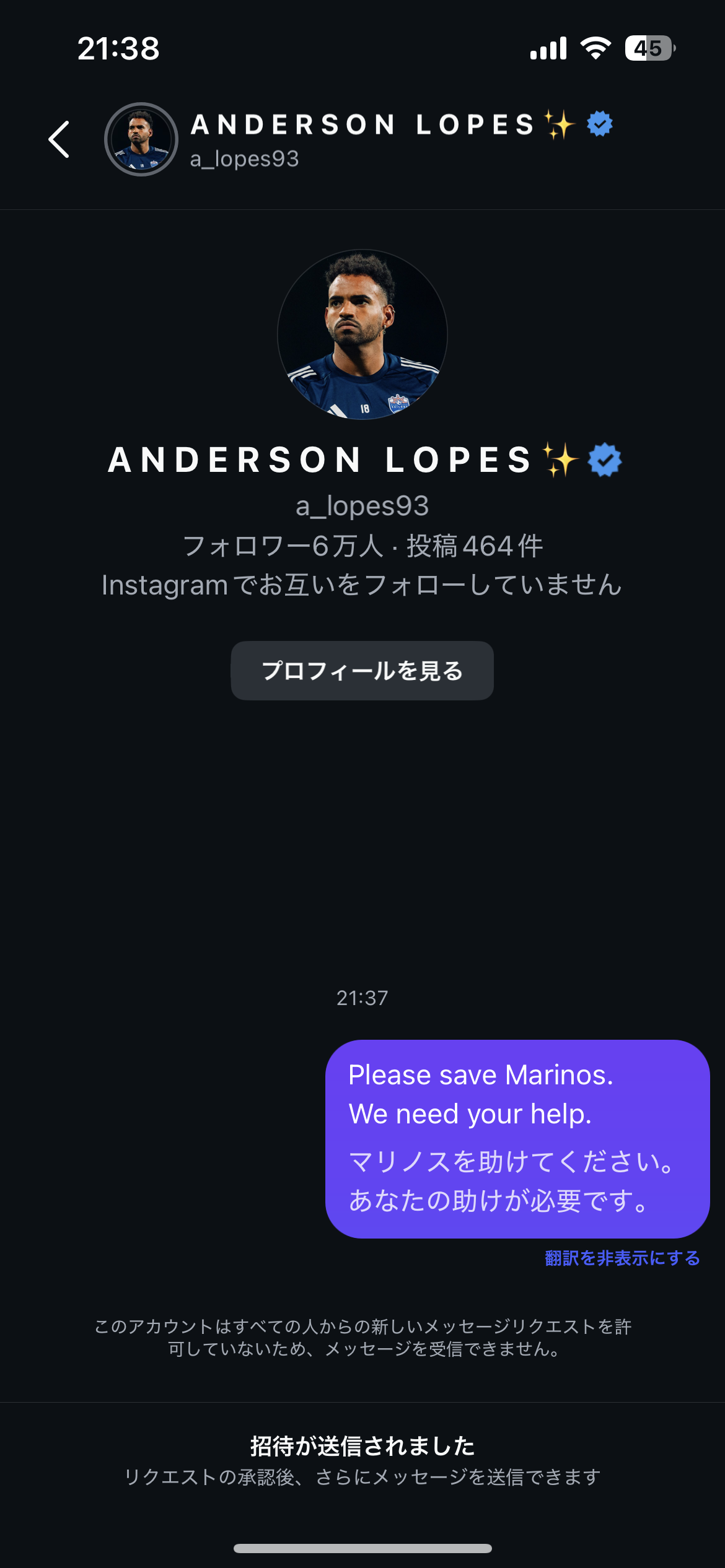Go back using the header arrow
The height and width of the screenshot is (1568, 725).
point(59,139)
